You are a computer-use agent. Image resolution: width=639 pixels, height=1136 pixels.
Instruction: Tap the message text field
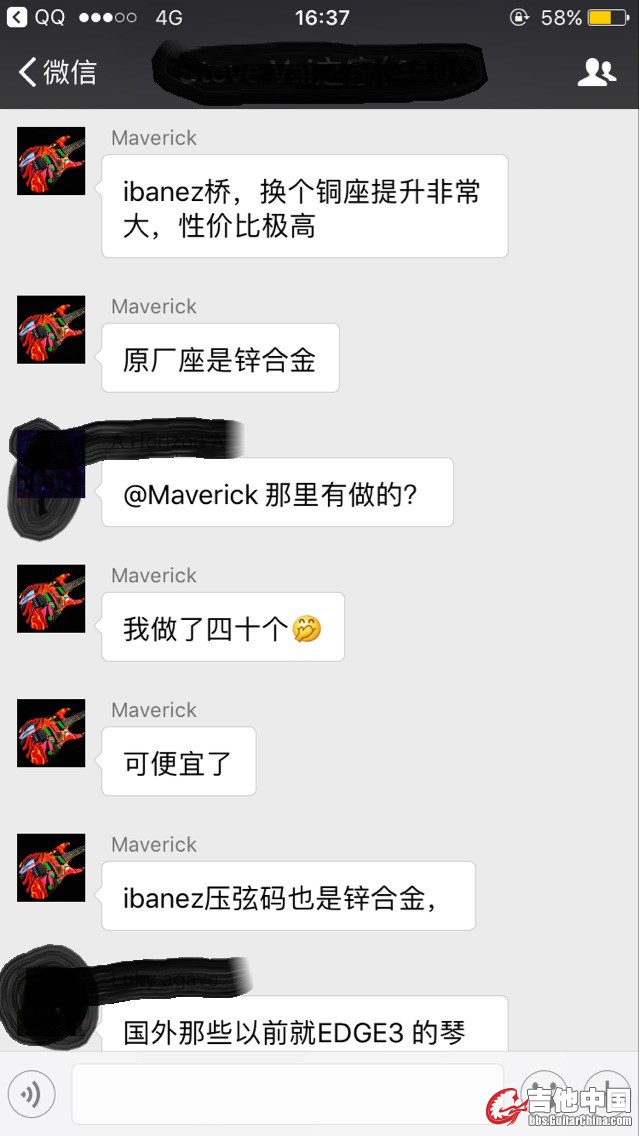point(288,1094)
